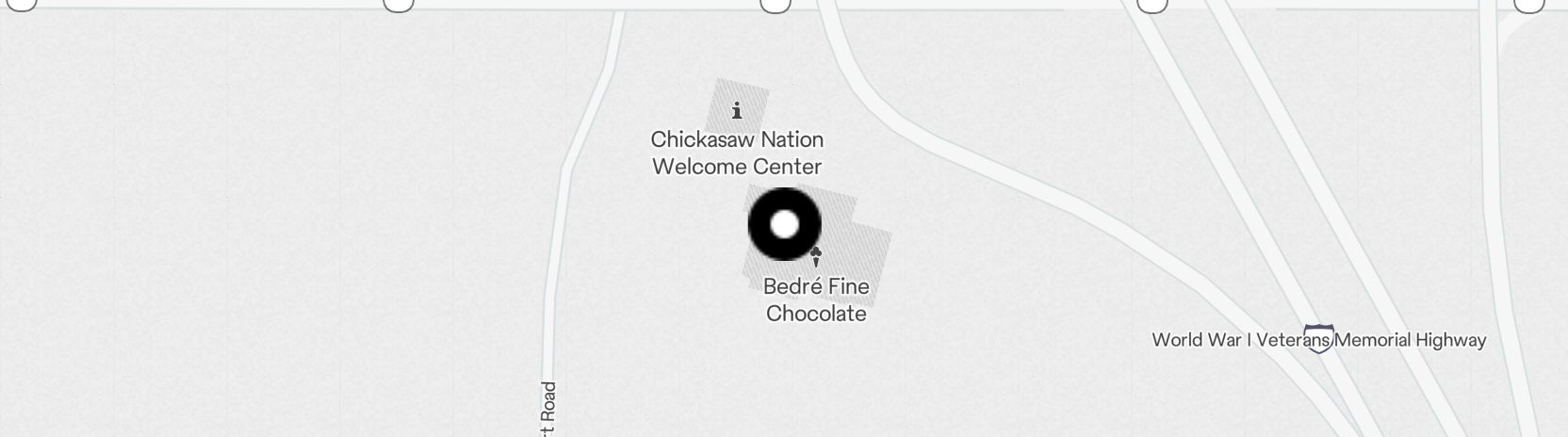
Task: Select the Bedré Fine Chocolate place marker
Action: 816,256
